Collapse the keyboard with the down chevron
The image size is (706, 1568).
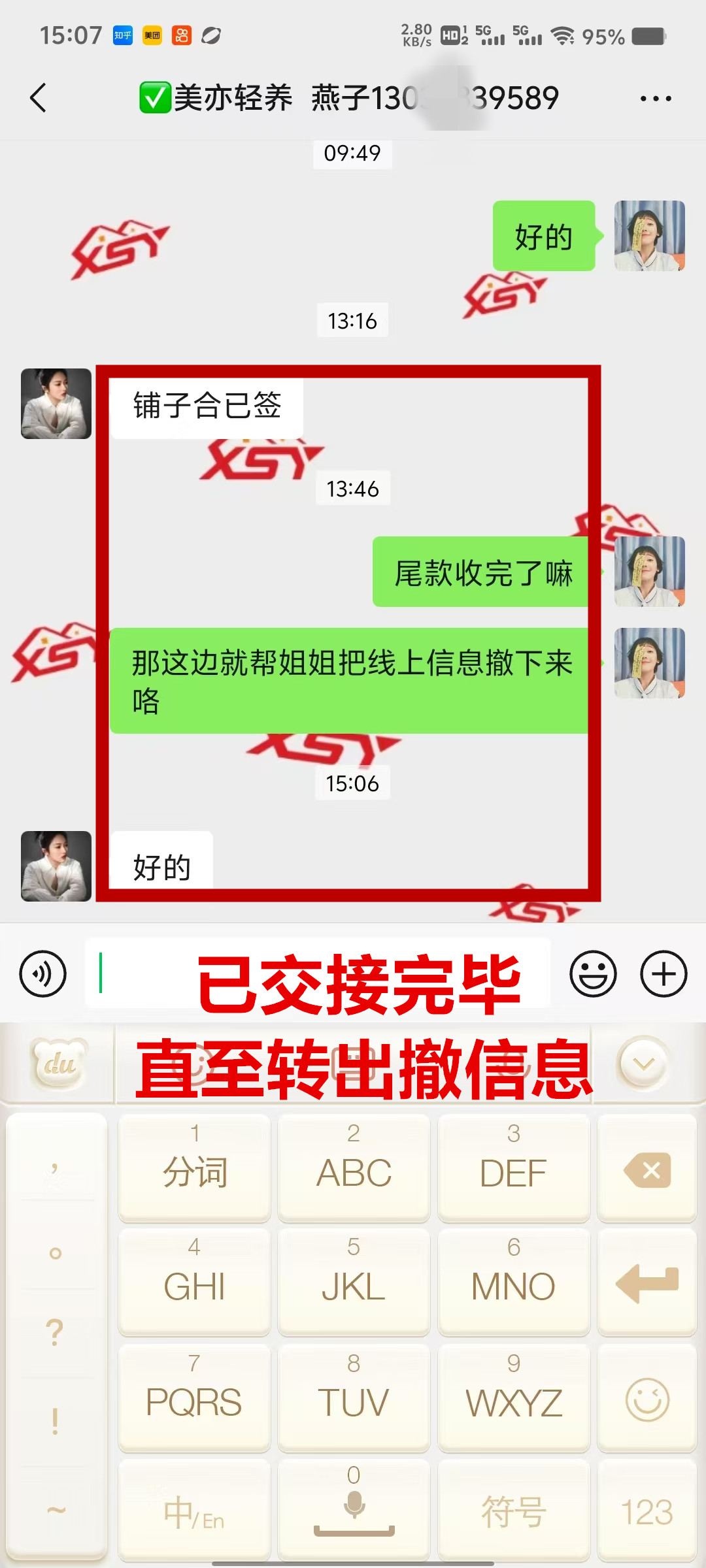point(644,1064)
